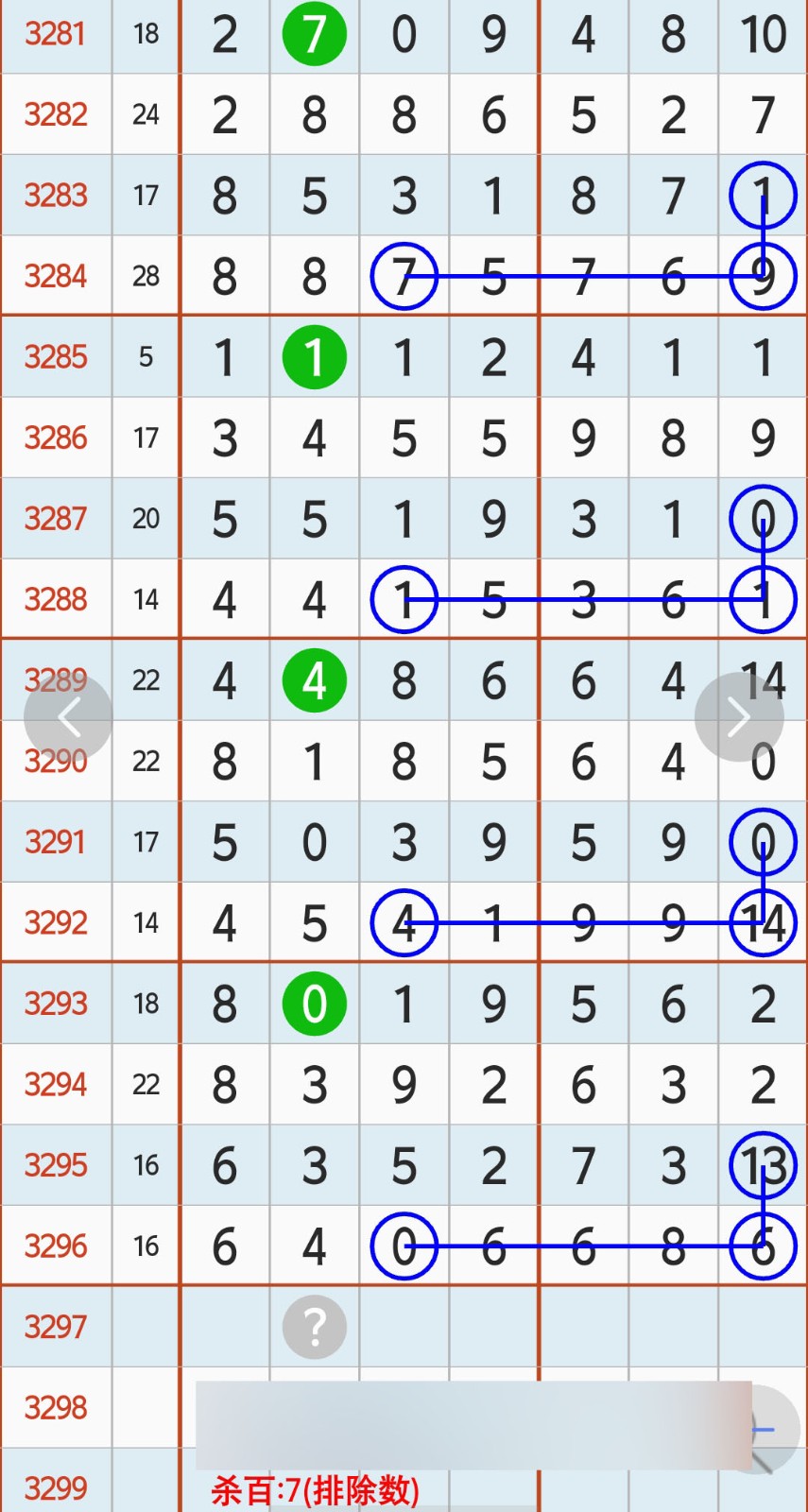This screenshot has width=808, height=1512.
Task: Select the row header for draw 3281
Action: (x=56, y=34)
